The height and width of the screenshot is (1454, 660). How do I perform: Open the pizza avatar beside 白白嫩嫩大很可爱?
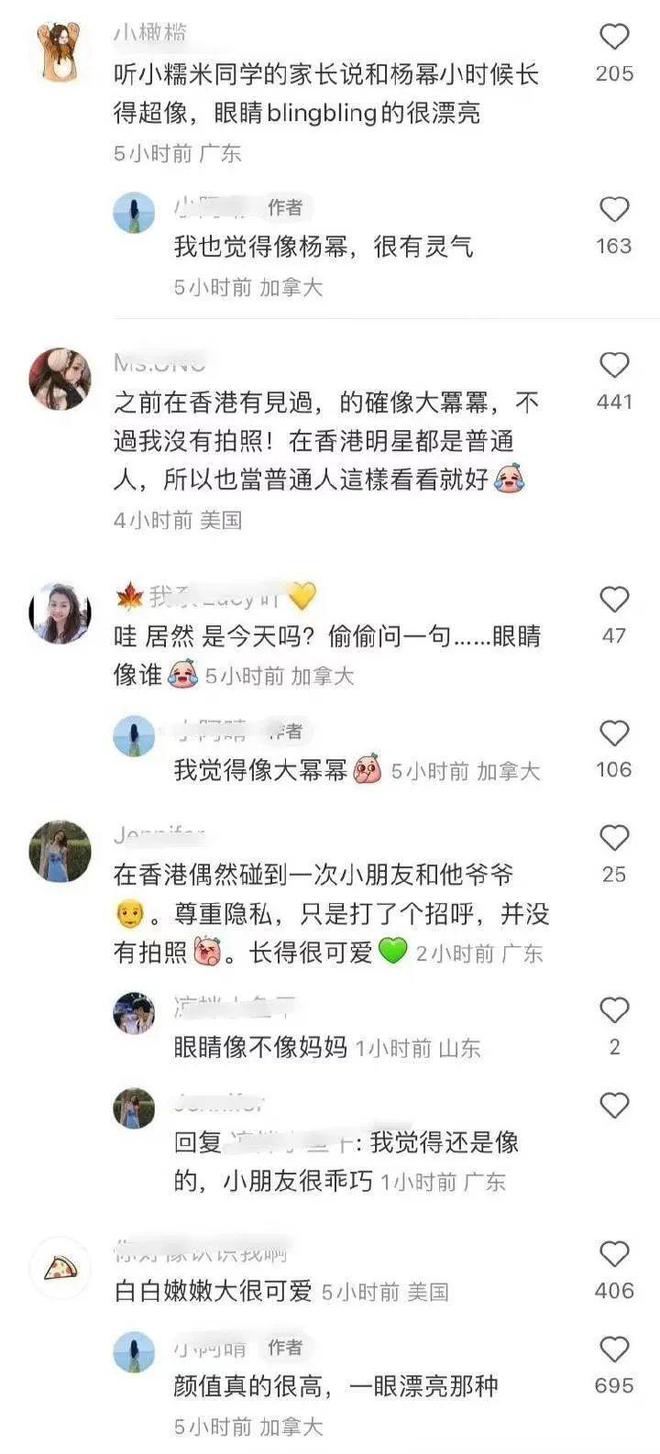click(60, 1268)
